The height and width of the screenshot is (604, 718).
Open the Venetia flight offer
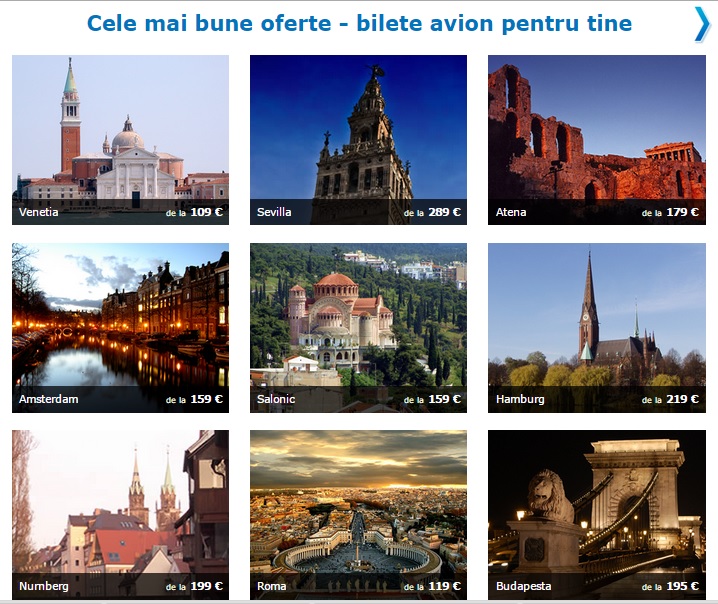pos(120,139)
